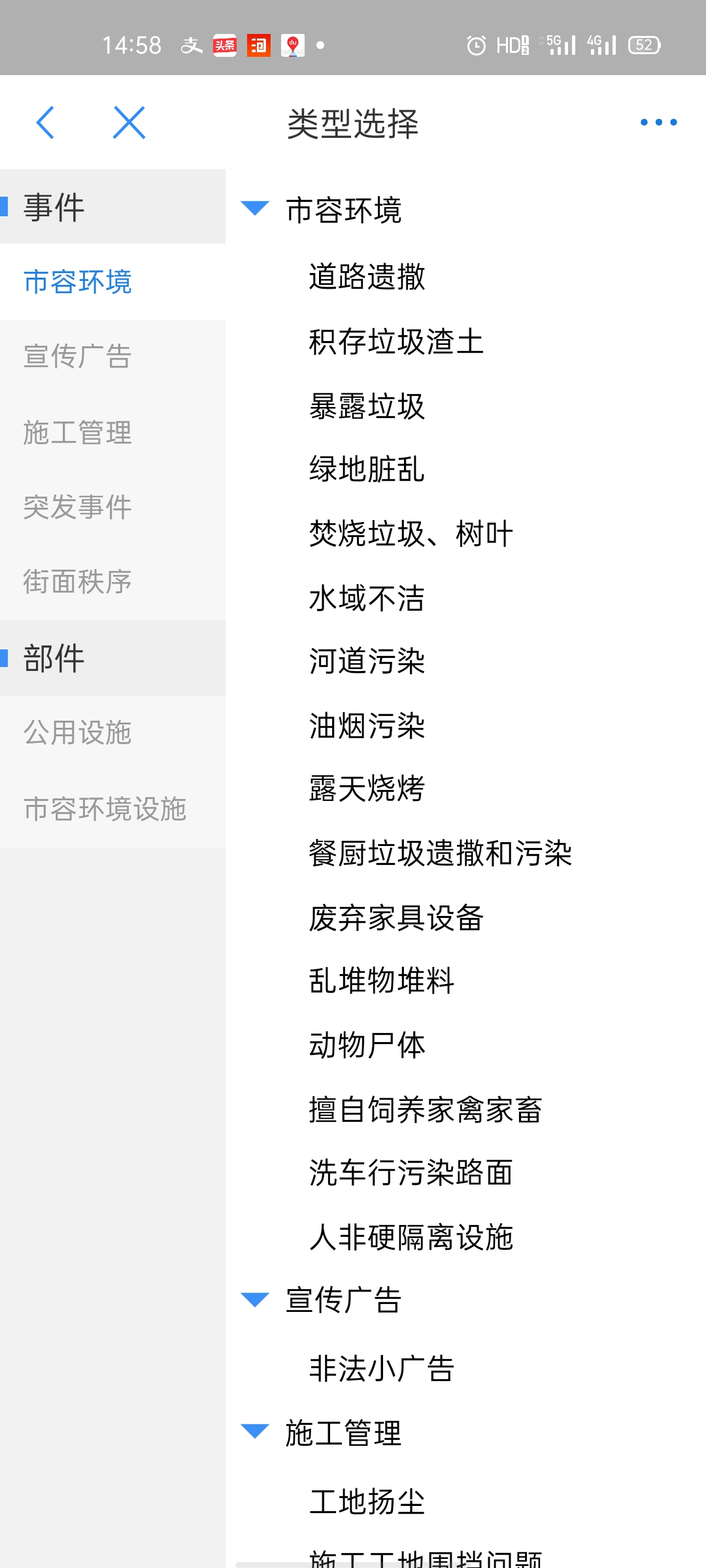Collapse the 市容环境 group arrow
706x1568 pixels.
pos(255,209)
